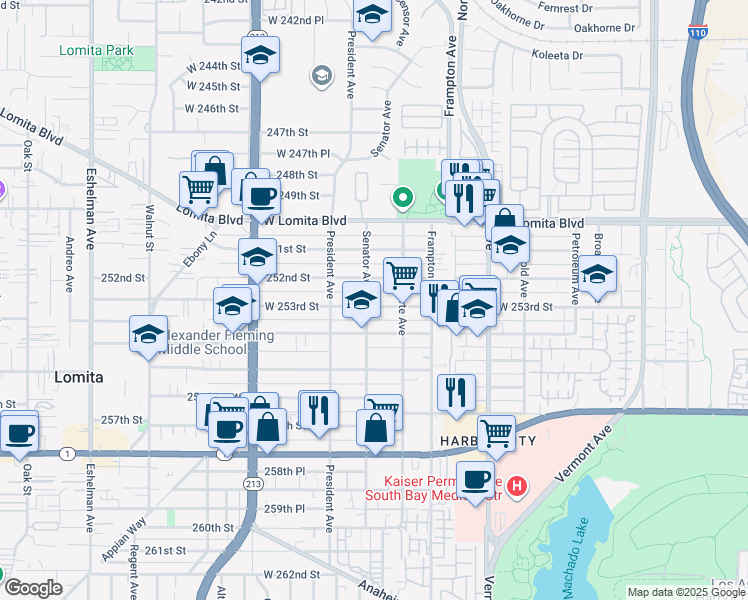This screenshot has height=600, width=748.
Task: Tap the school marker on W 253rd St at Senator Ave
Action: point(360,301)
